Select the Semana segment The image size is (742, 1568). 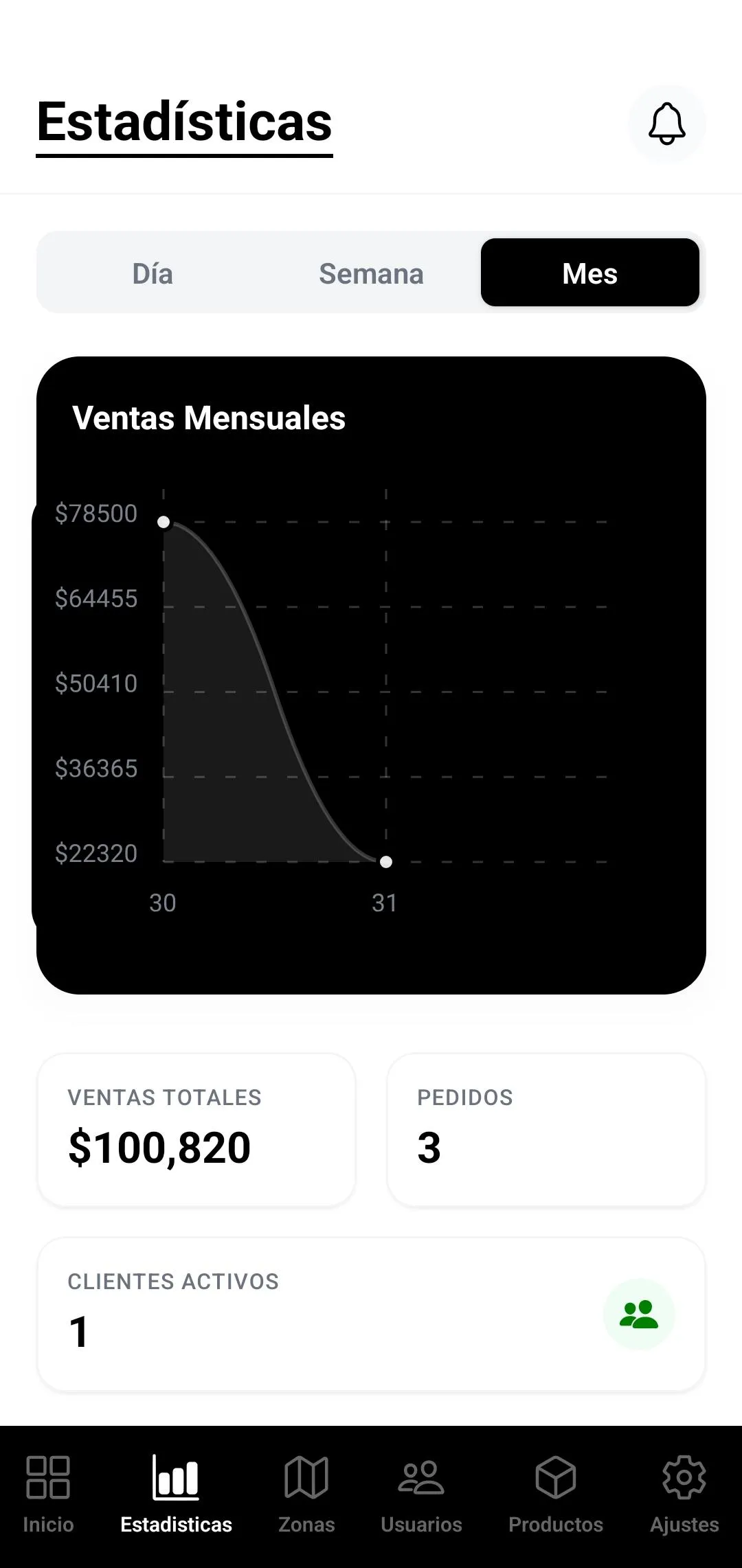click(x=371, y=273)
